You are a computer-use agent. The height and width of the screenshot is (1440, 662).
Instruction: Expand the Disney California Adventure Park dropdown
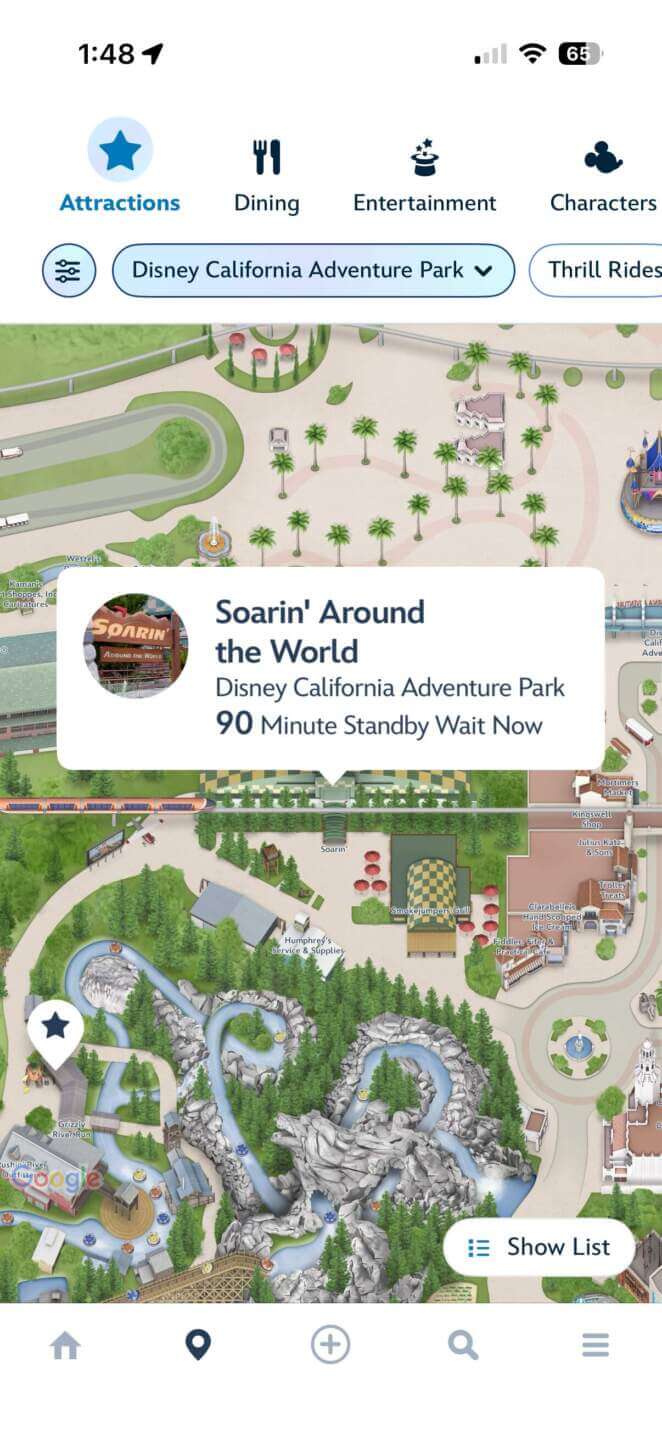point(312,270)
